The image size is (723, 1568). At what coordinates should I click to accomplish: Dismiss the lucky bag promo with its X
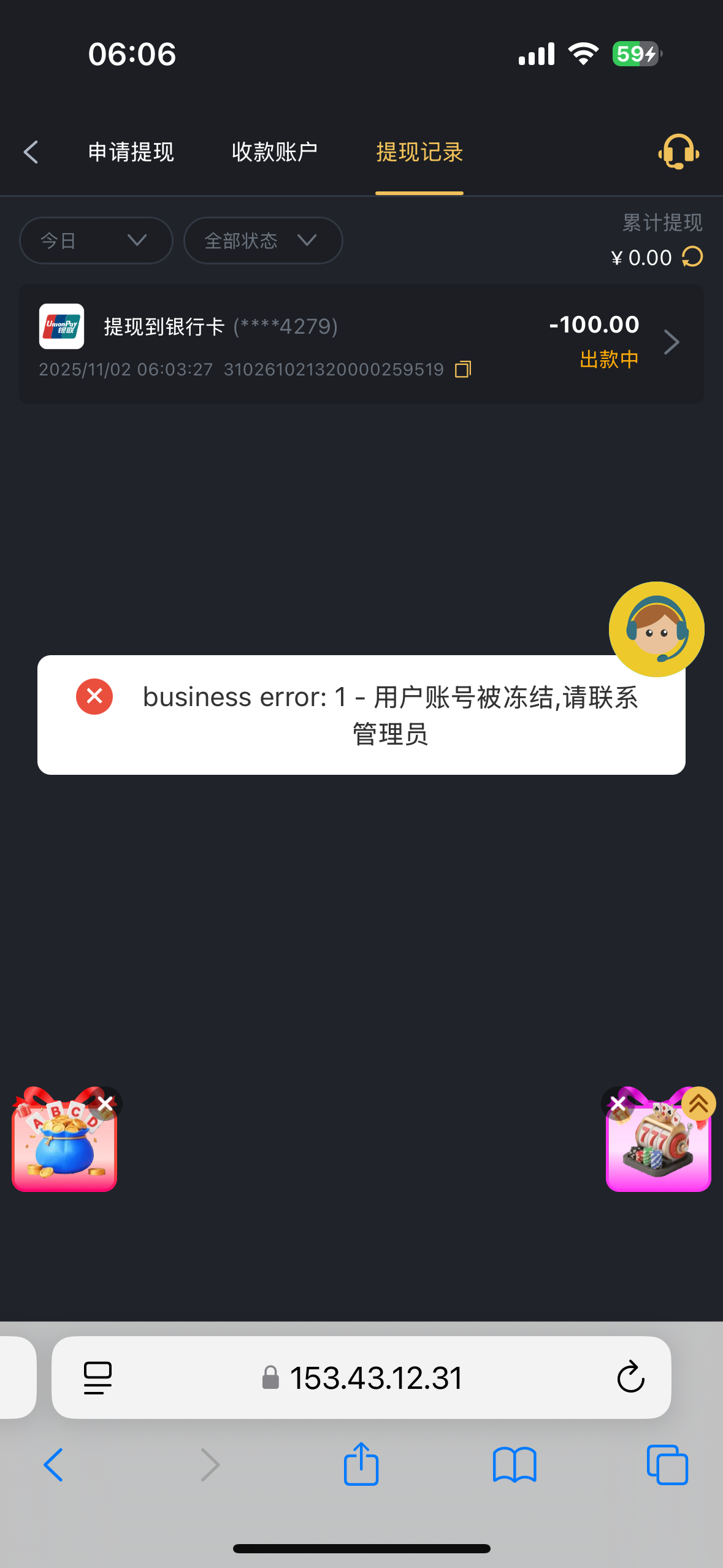105,1104
